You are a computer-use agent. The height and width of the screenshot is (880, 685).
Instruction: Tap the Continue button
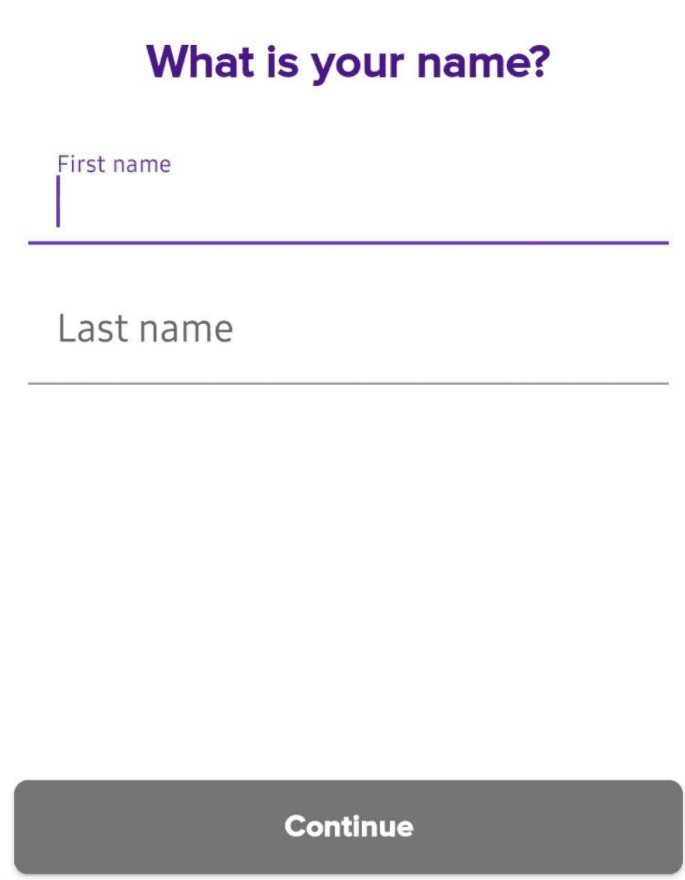pos(348,827)
